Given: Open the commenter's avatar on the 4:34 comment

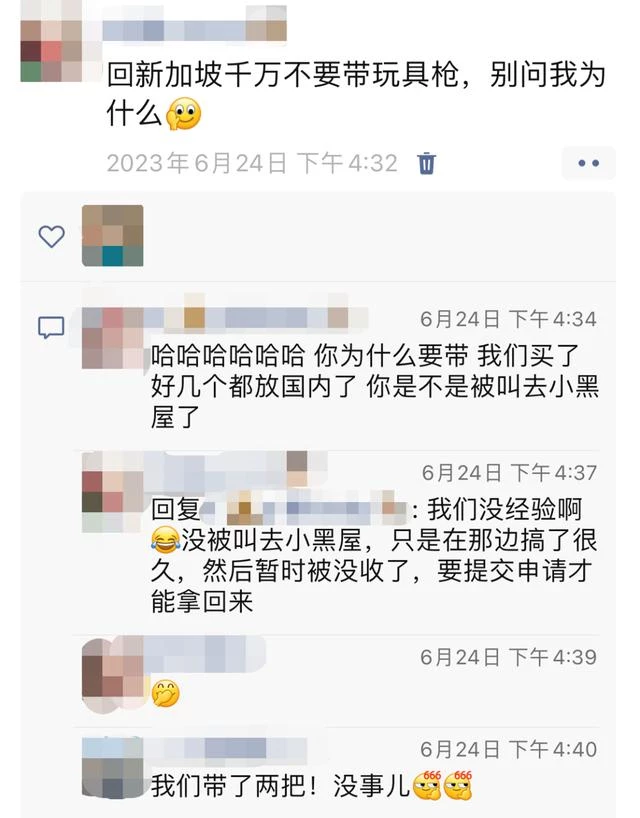Looking at the screenshot, I should click(112, 338).
